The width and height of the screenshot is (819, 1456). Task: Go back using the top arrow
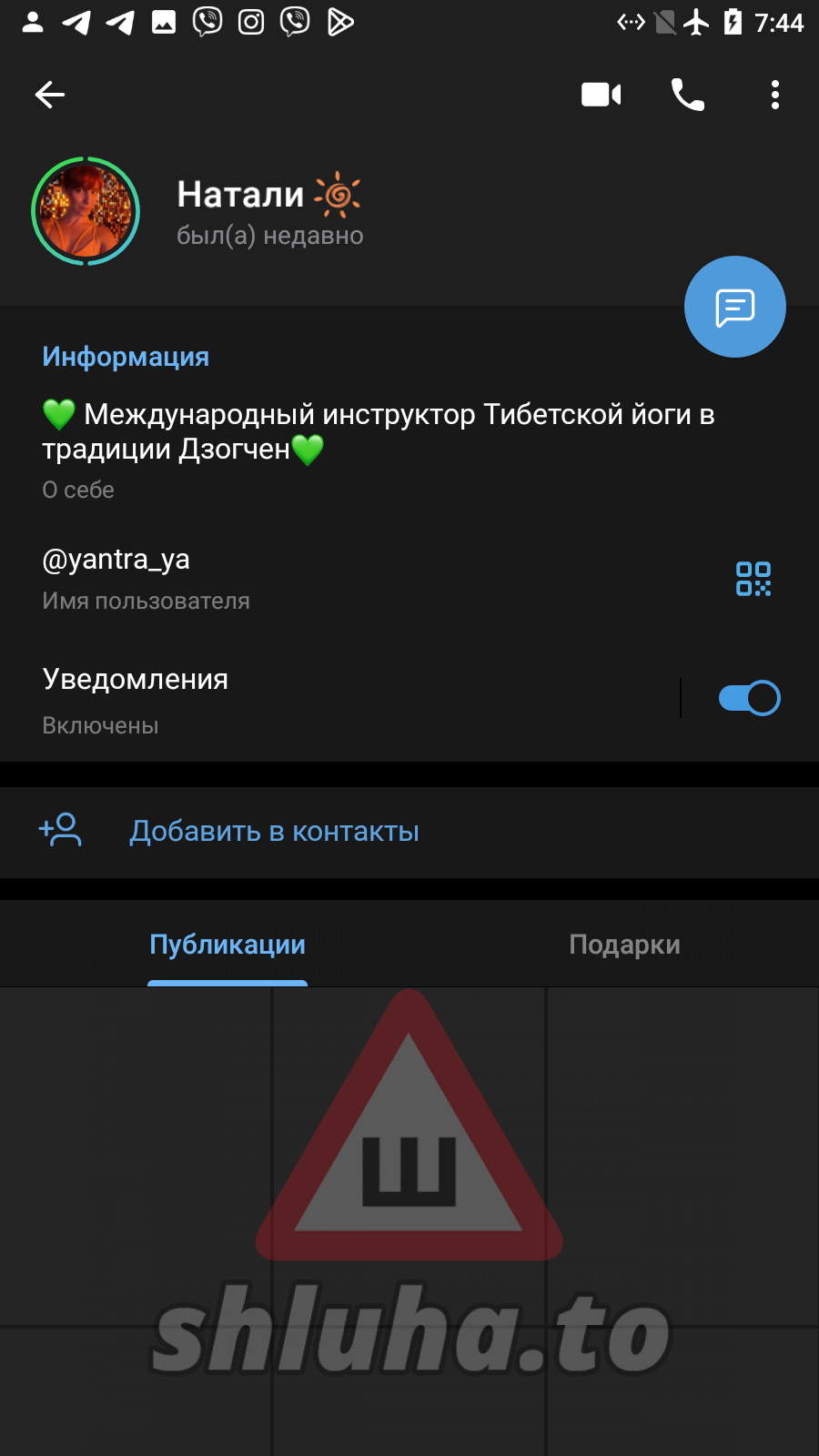pos(50,95)
